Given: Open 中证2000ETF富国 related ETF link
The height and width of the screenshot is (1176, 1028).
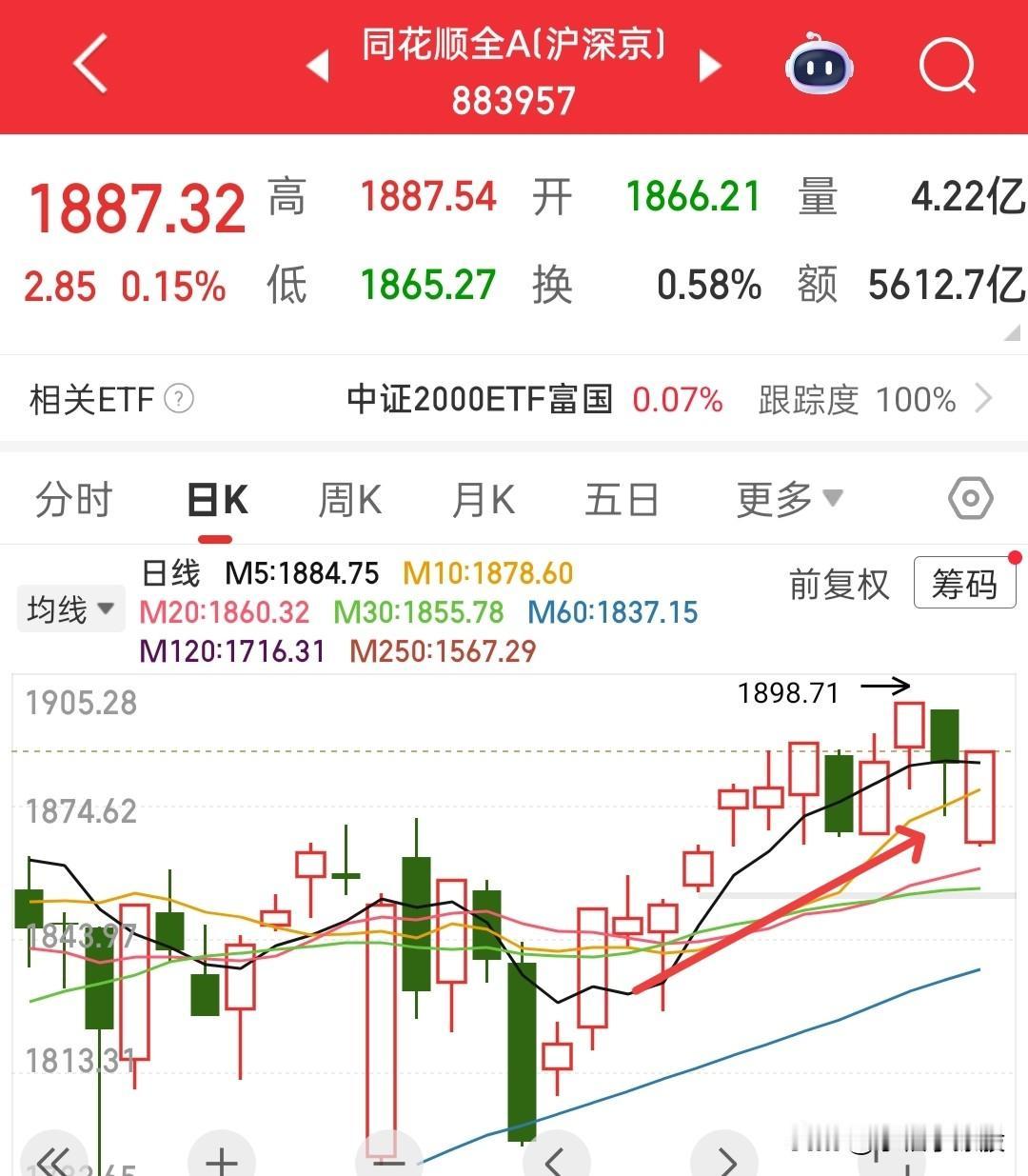Looking at the screenshot, I should [x=484, y=399].
